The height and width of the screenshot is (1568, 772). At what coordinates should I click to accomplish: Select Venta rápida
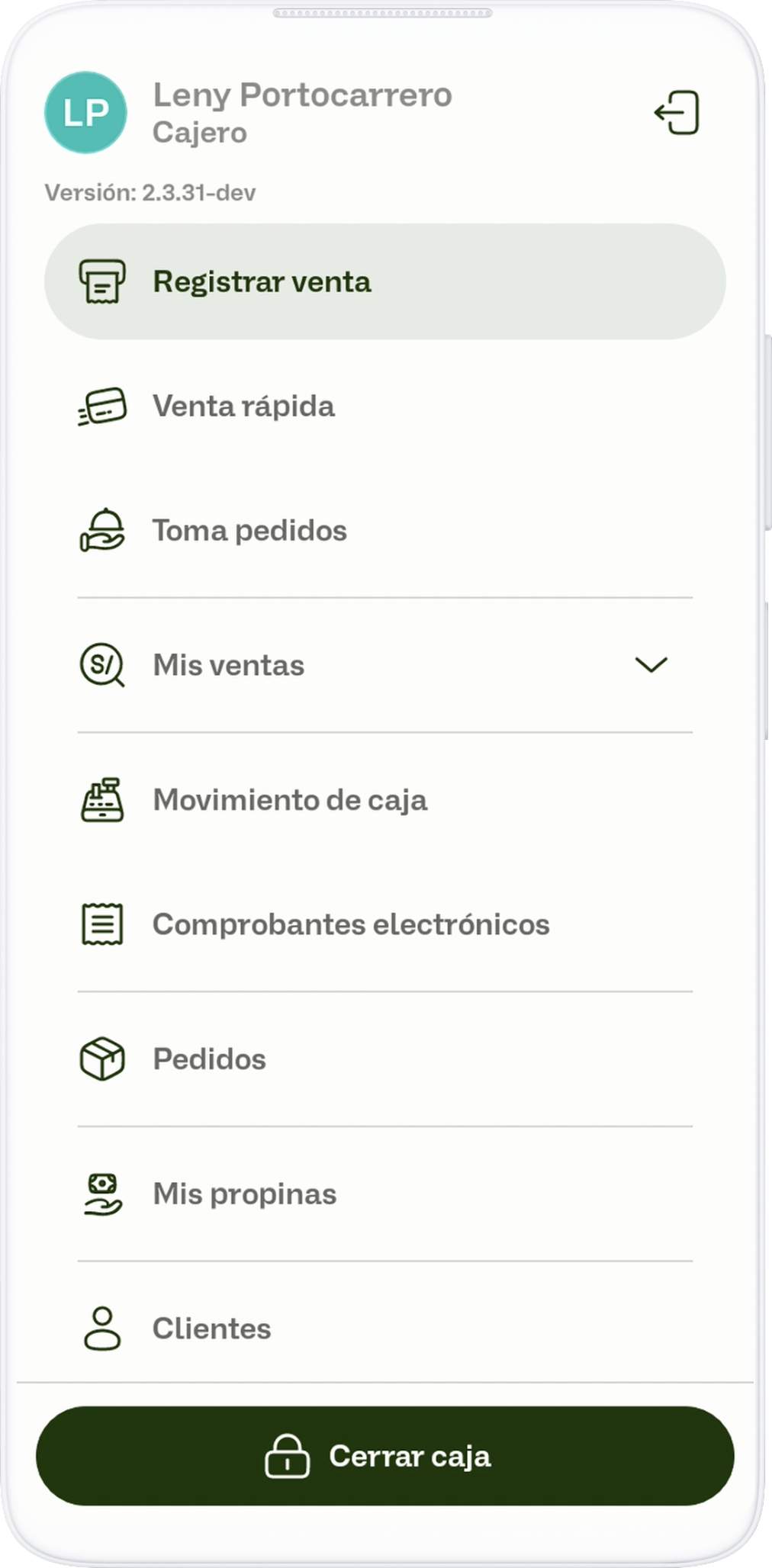[385, 406]
